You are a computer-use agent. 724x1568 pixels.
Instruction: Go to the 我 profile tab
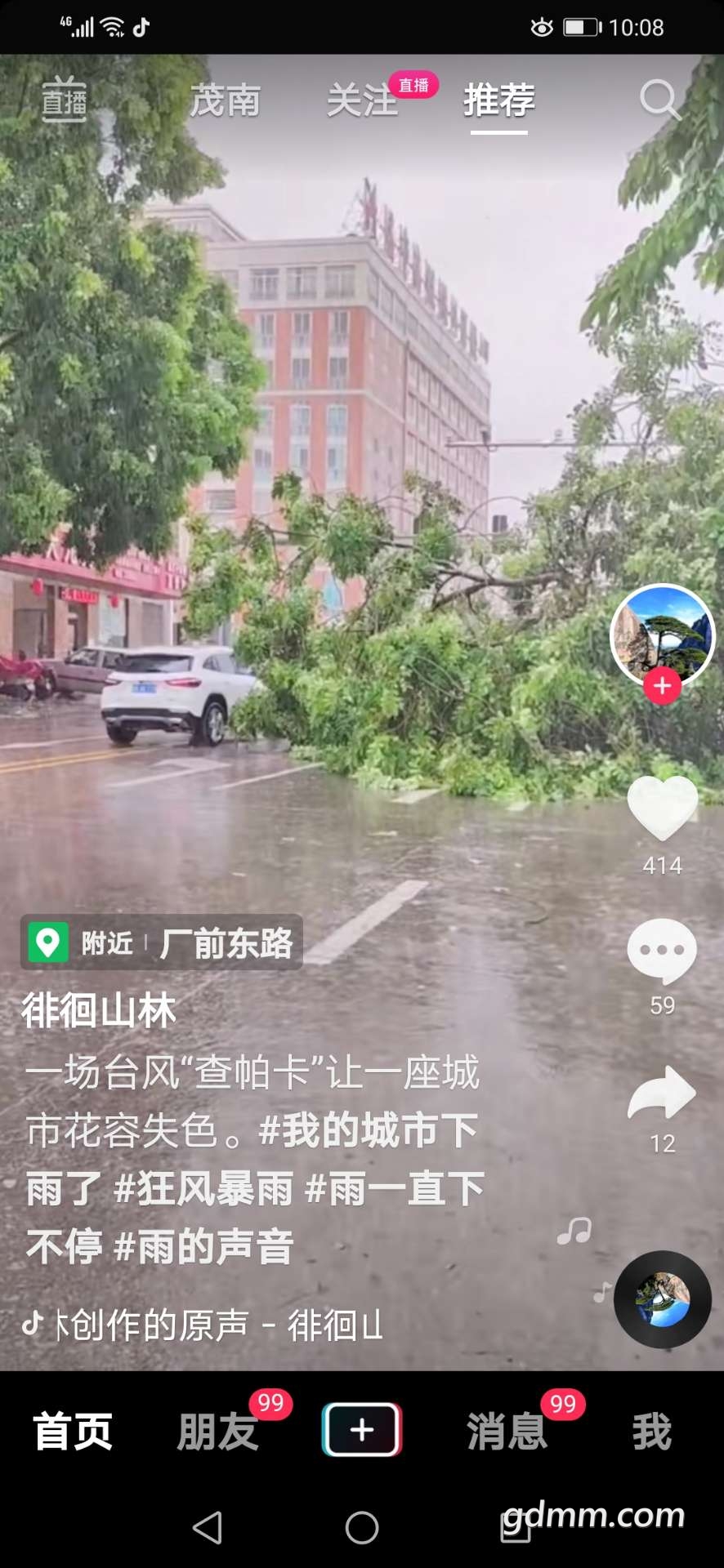pyautogui.click(x=651, y=1431)
